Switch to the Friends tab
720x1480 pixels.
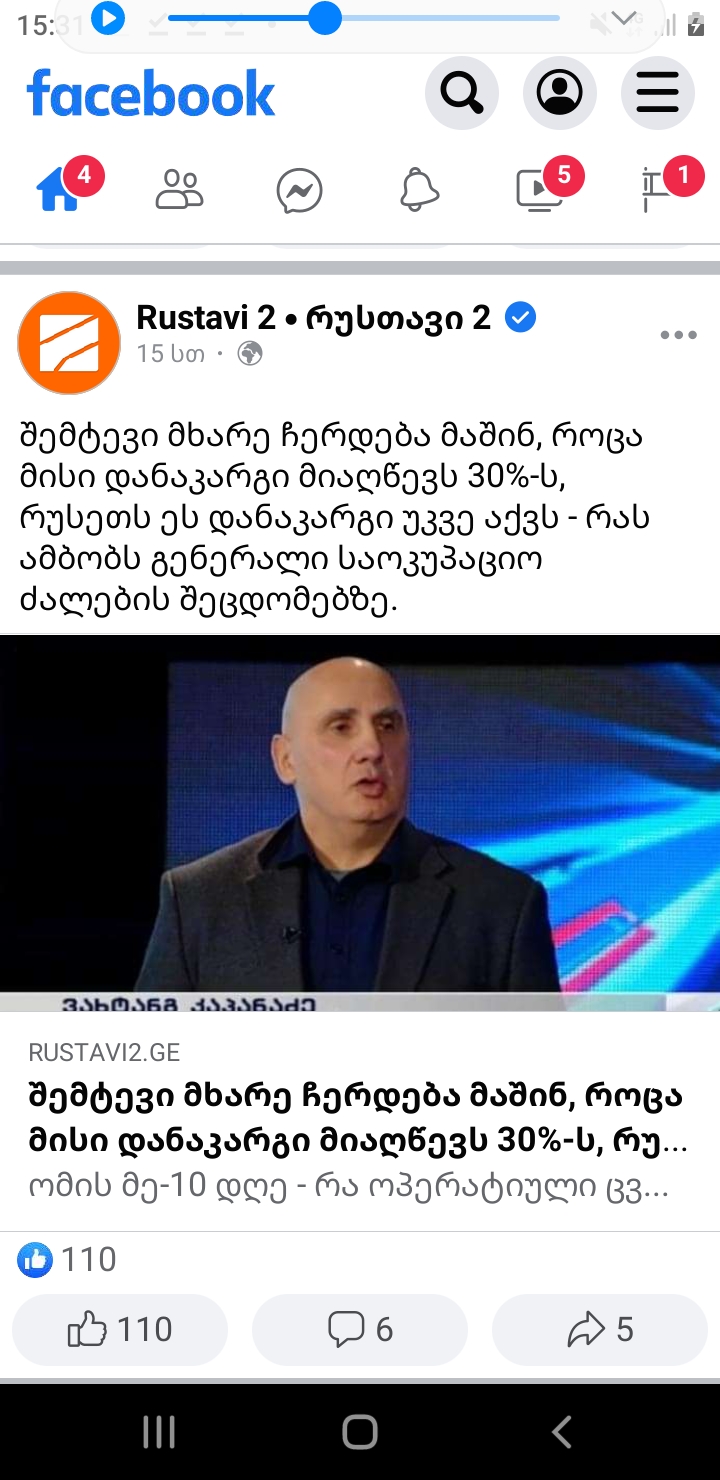click(x=180, y=188)
